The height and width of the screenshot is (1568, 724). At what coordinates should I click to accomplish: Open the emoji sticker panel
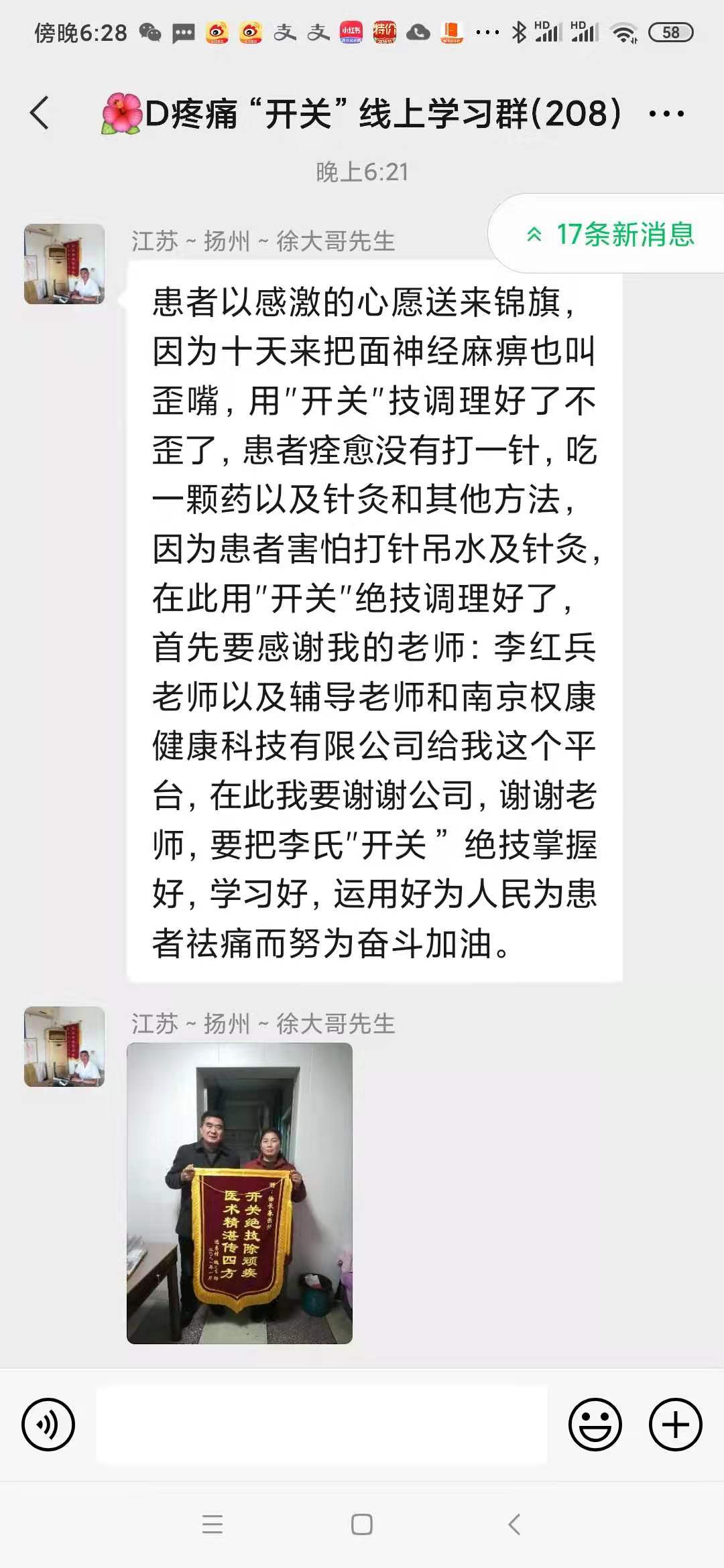click(x=595, y=1425)
